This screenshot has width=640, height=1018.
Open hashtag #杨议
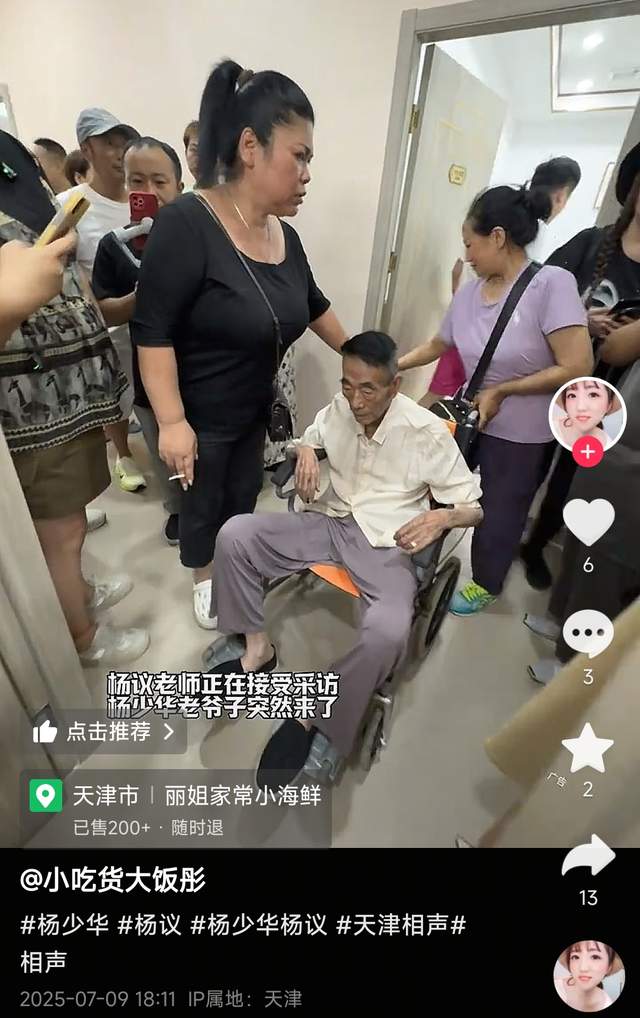click(x=149, y=925)
